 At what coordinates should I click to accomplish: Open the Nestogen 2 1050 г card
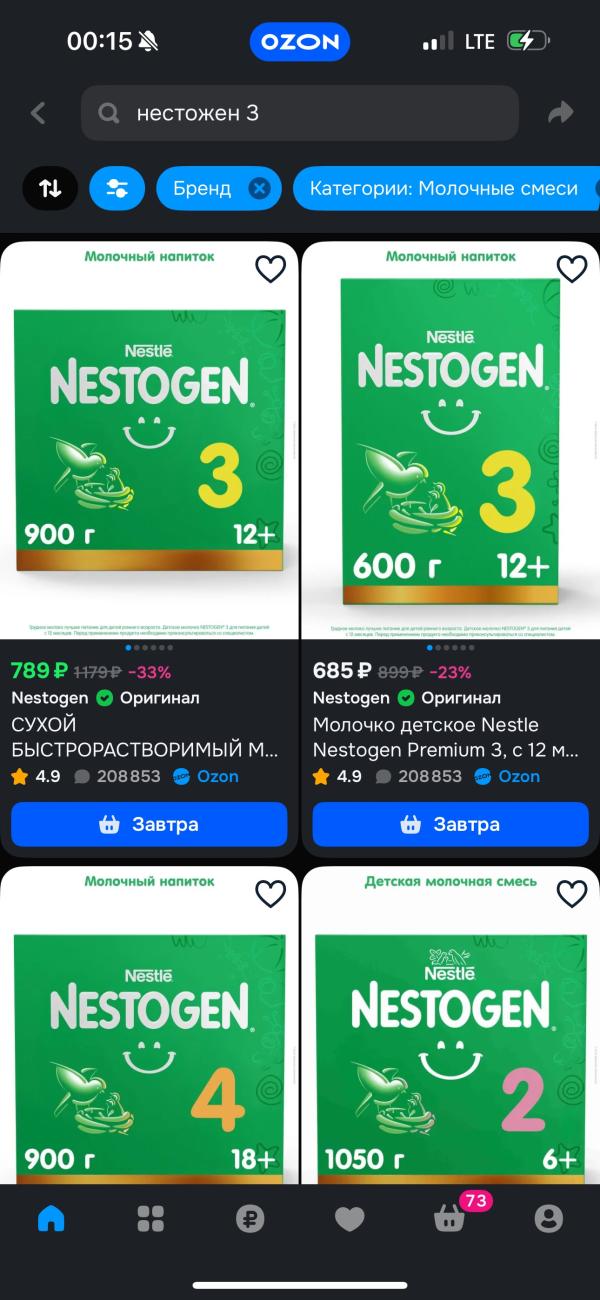tap(450, 1050)
